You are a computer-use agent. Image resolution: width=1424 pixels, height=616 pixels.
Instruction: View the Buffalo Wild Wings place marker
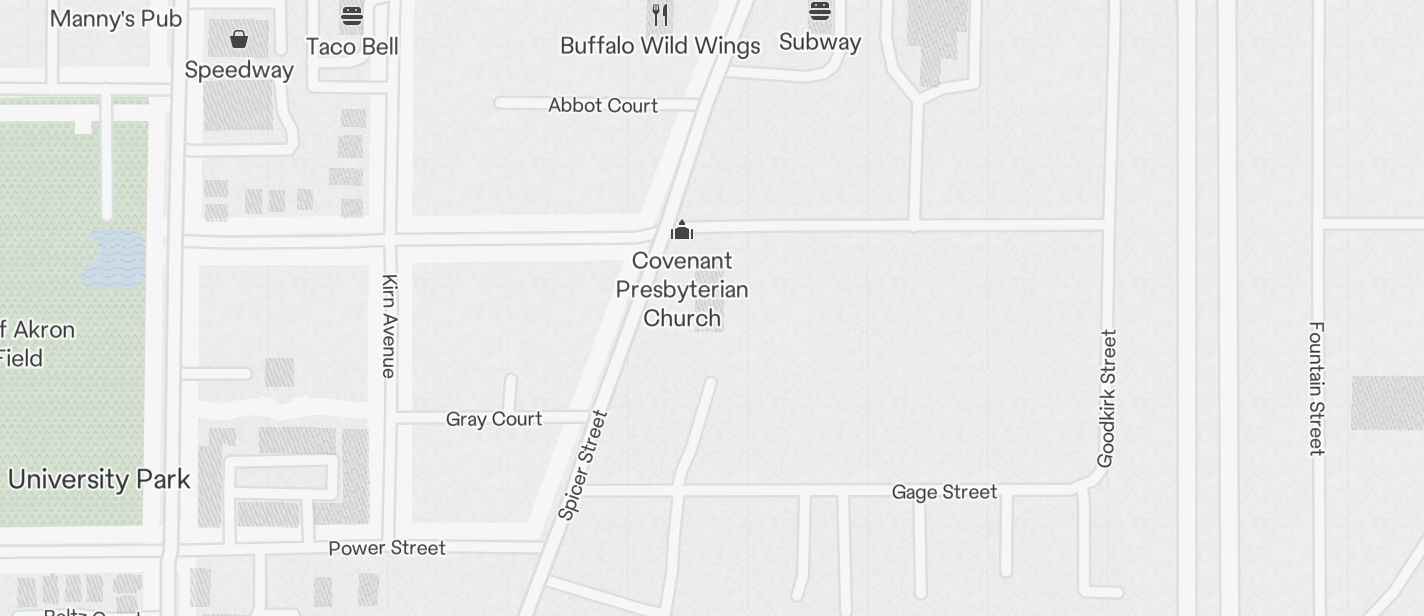(660, 15)
